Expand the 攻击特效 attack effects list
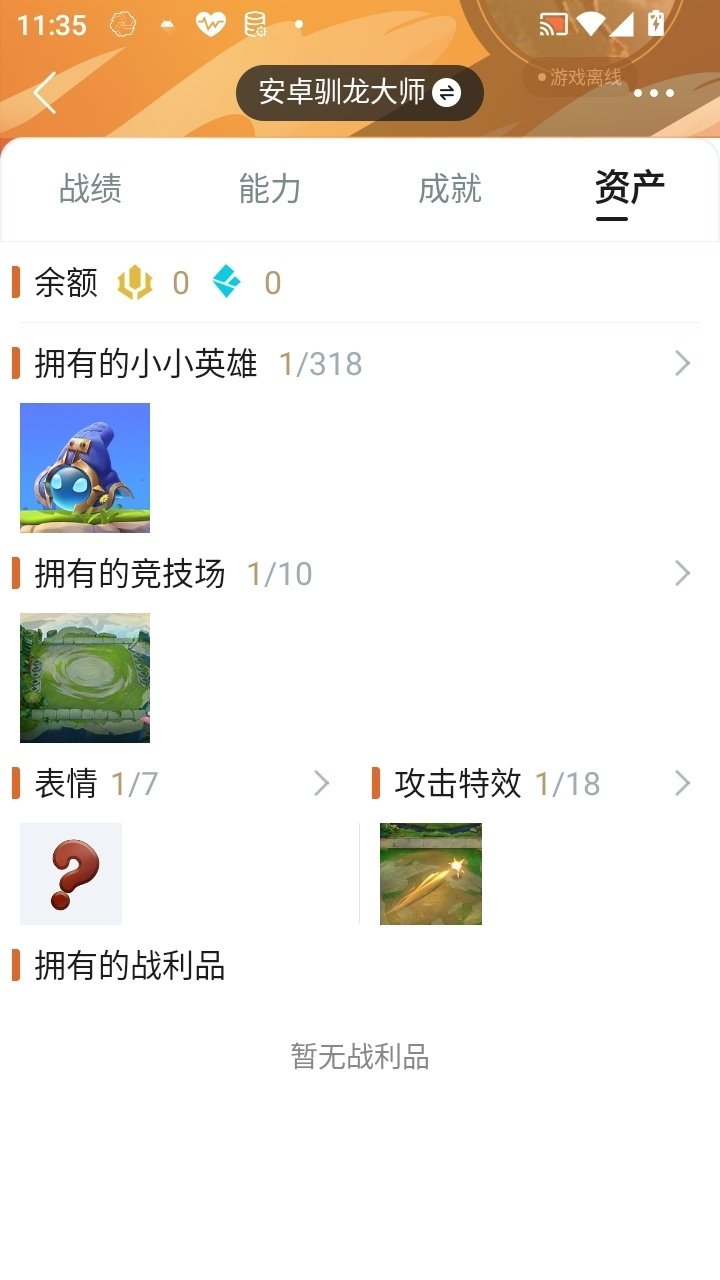The width and height of the screenshot is (720, 1280). (684, 783)
